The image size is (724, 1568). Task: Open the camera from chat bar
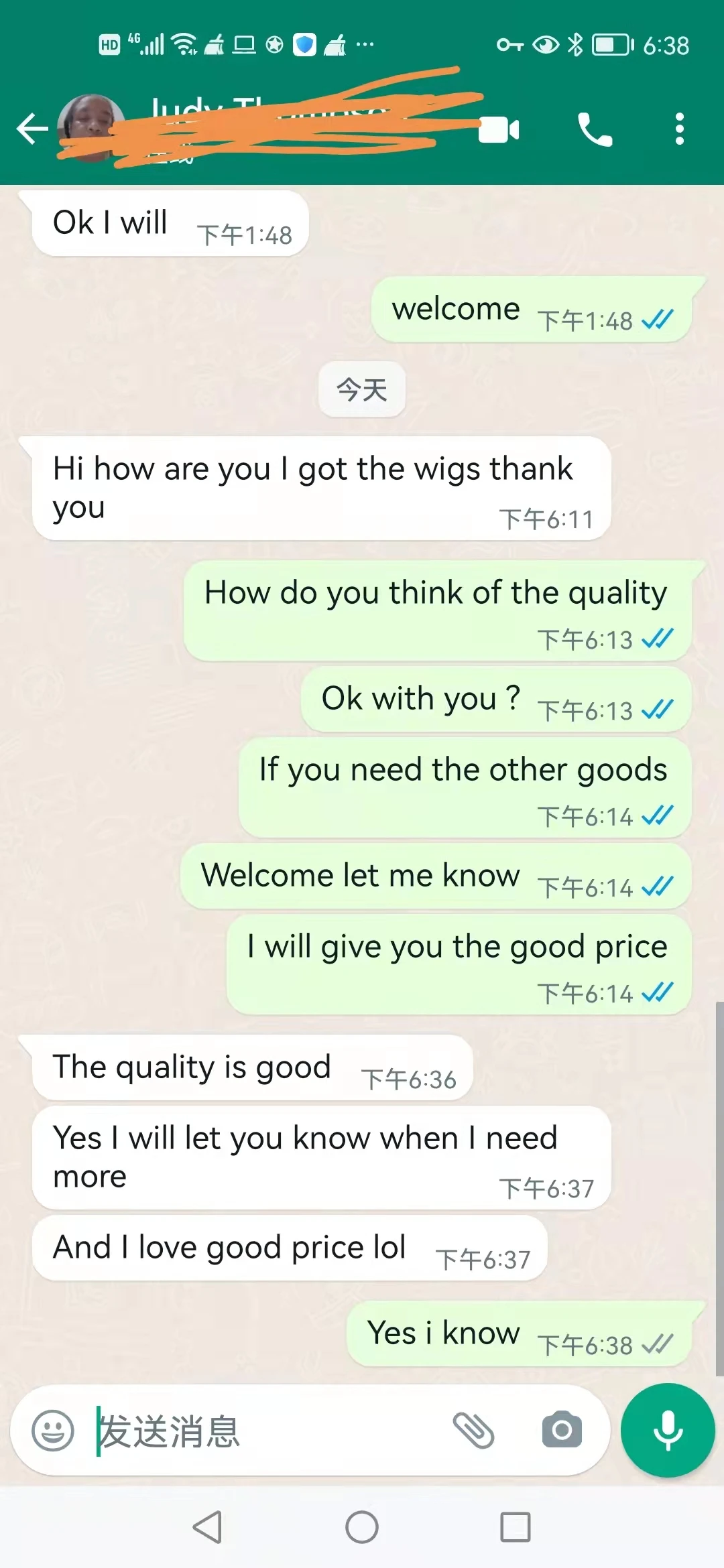pyautogui.click(x=562, y=1429)
